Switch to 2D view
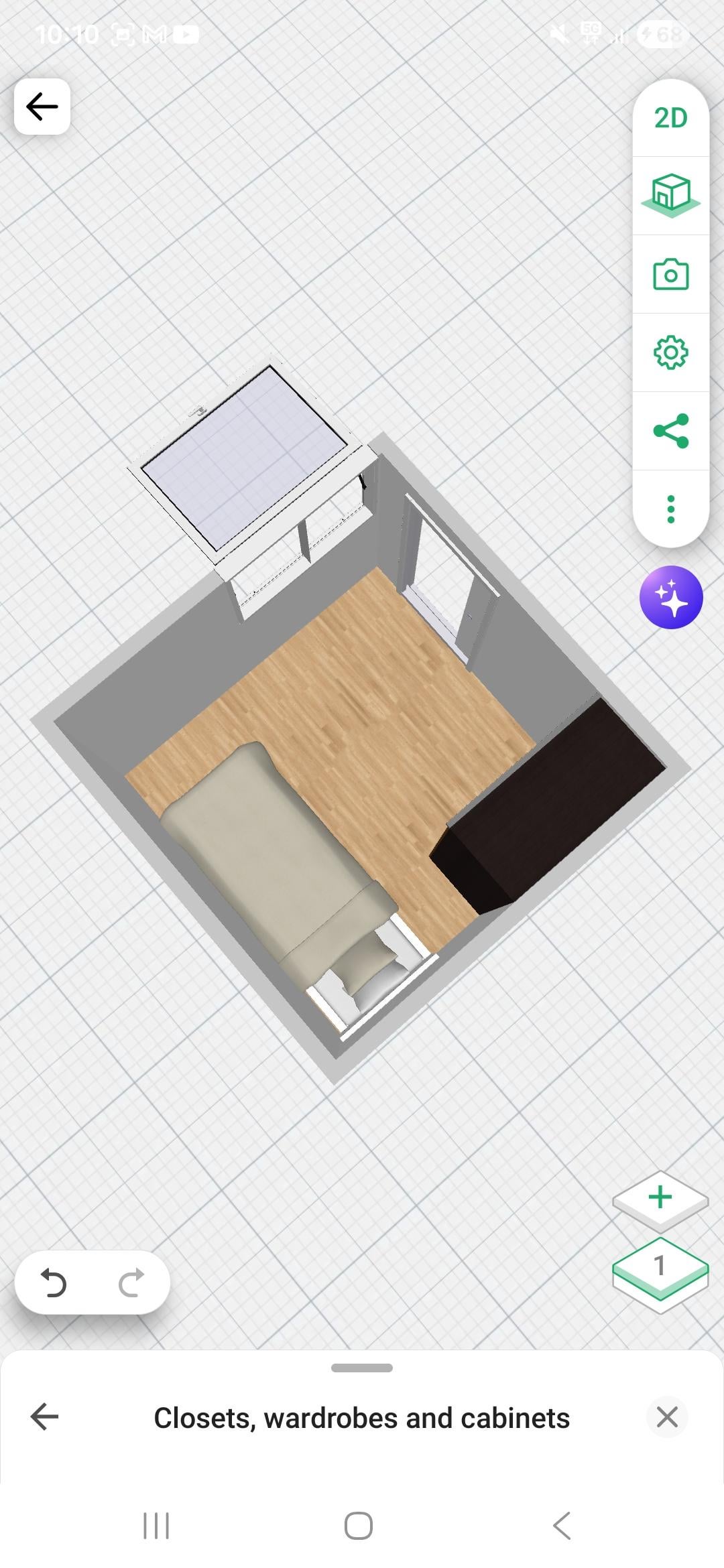The width and height of the screenshot is (724, 1568). (x=670, y=118)
